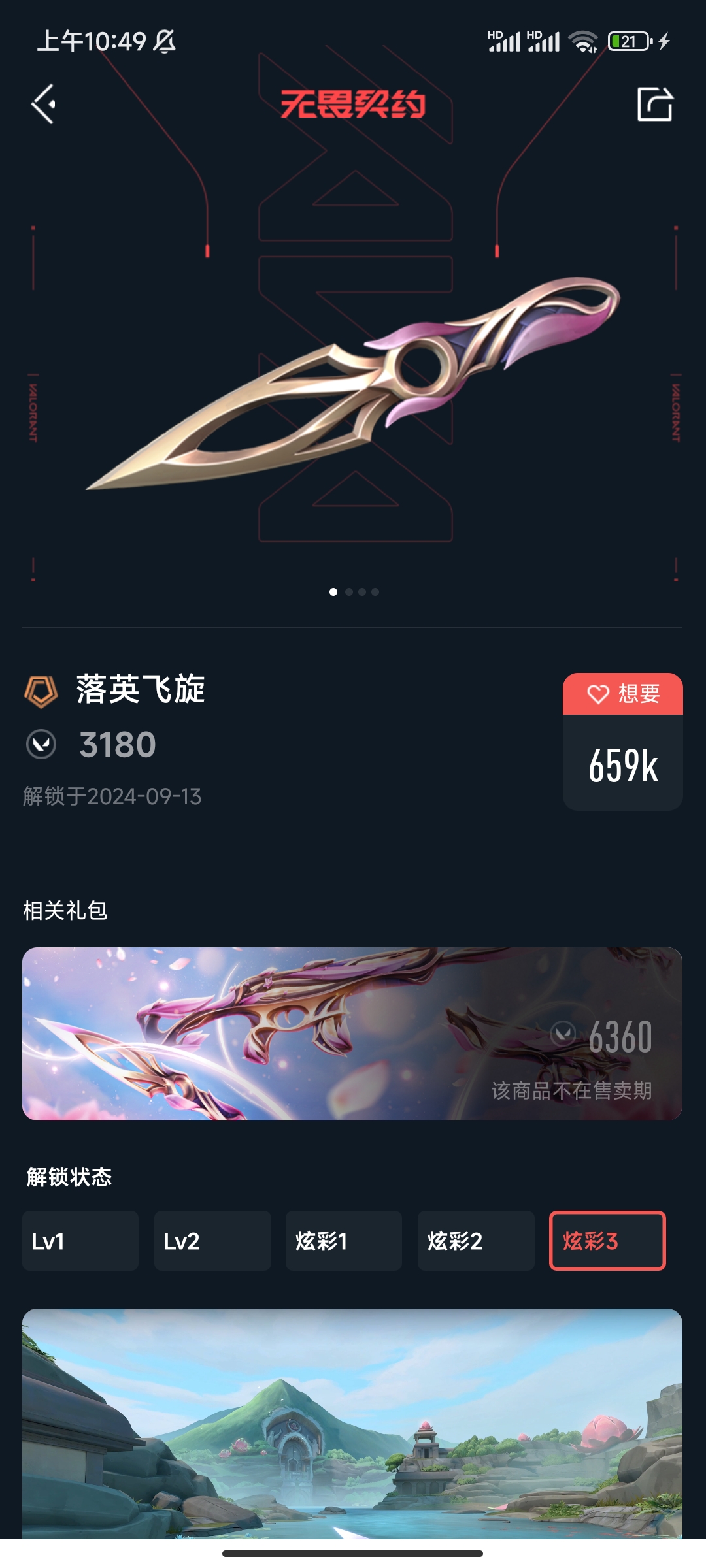Switch to 炫彩1 variant
The image size is (706, 1568).
click(x=343, y=1241)
